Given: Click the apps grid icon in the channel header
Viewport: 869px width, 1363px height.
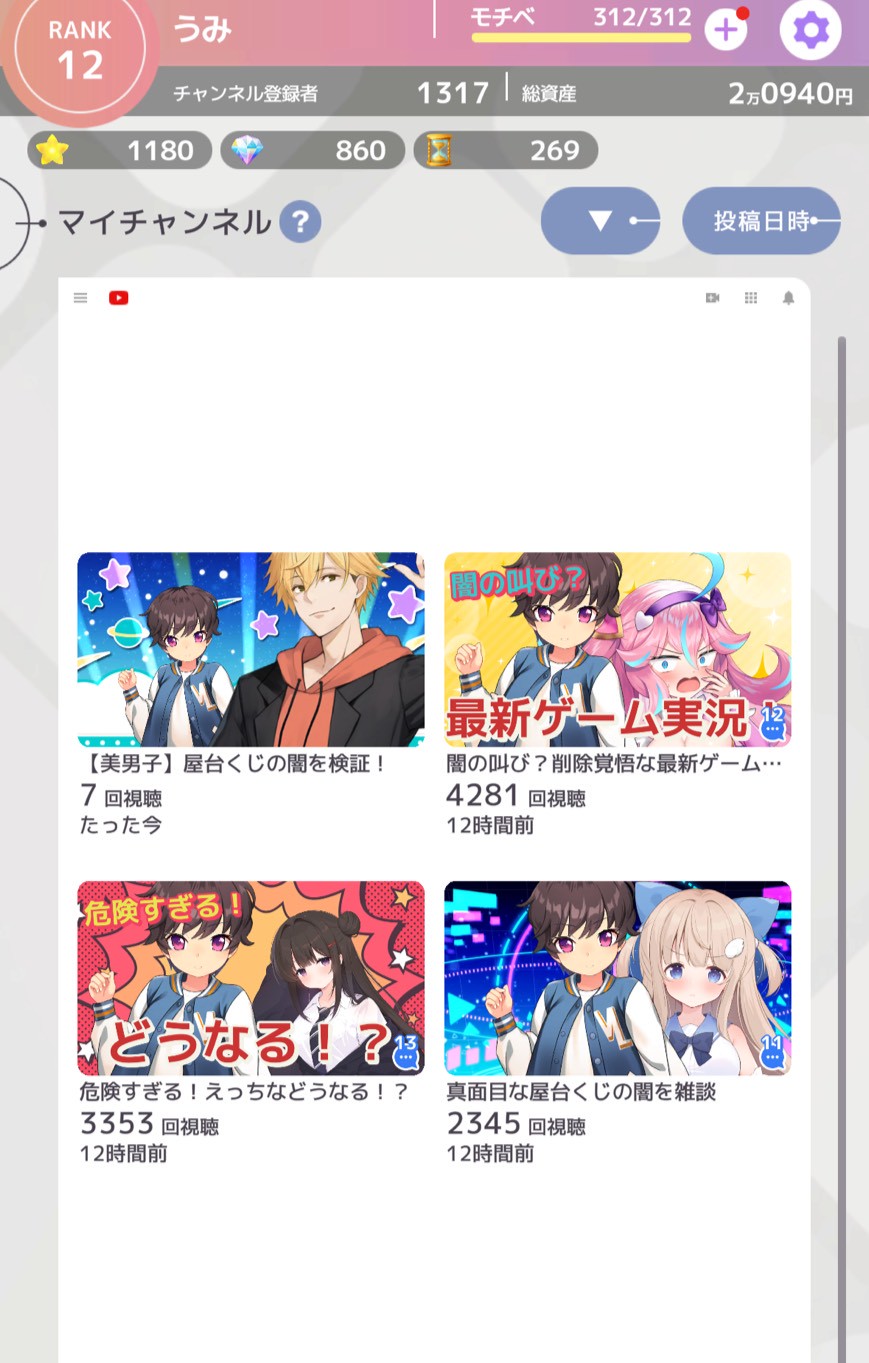Looking at the screenshot, I should pyautogui.click(x=751, y=298).
